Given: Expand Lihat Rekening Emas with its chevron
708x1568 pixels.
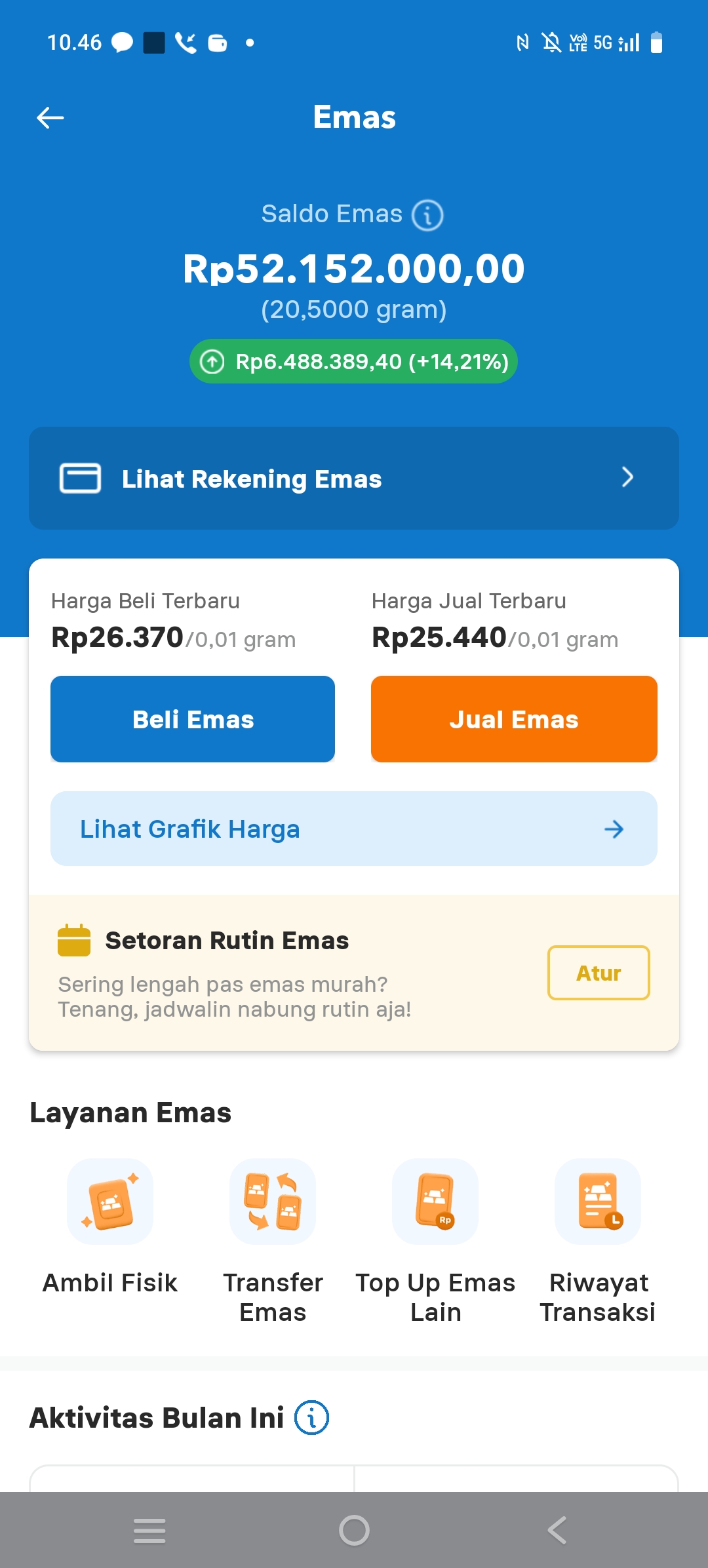Looking at the screenshot, I should tap(628, 478).
